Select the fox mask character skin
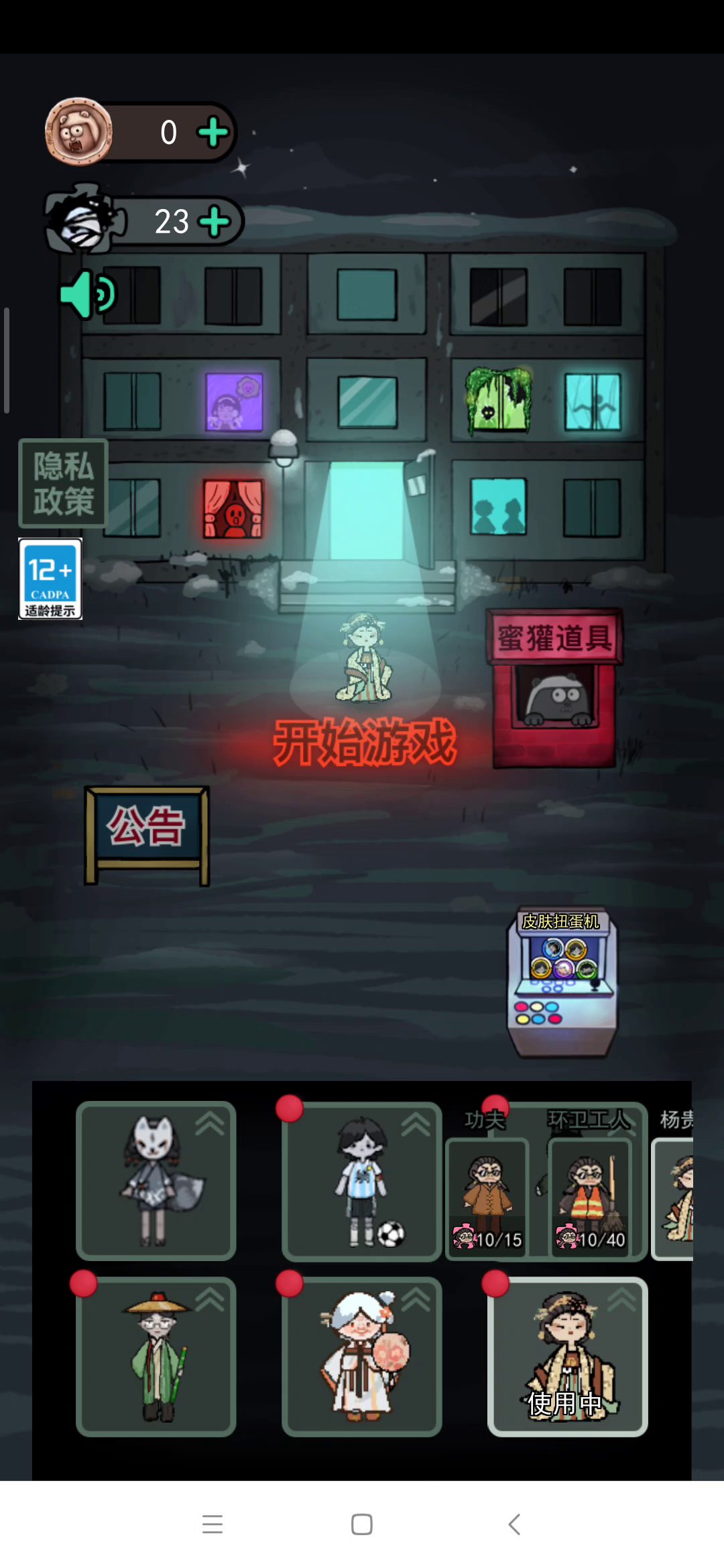This screenshot has width=724, height=1568. [156, 1181]
